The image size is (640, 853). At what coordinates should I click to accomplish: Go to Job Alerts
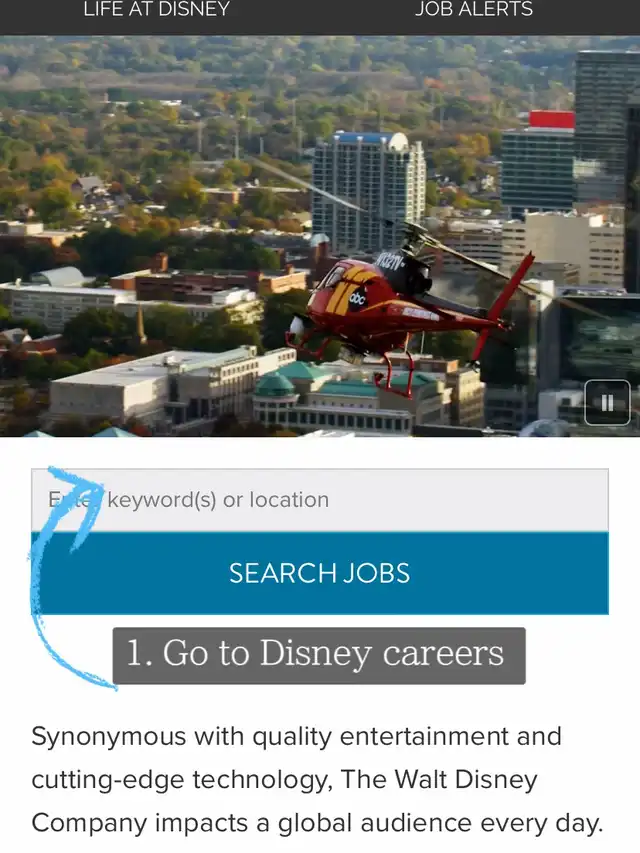[x=474, y=10]
